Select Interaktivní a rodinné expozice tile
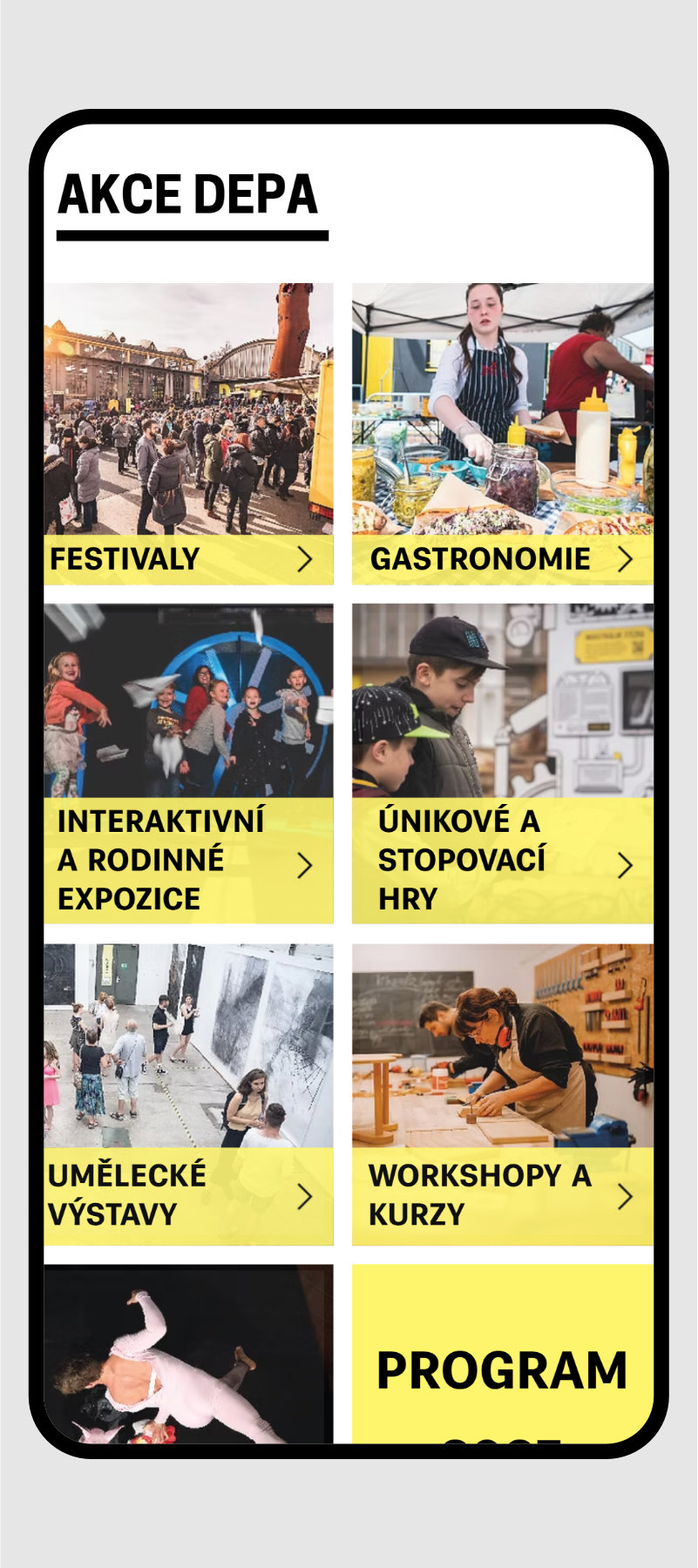Viewport: 698px width, 1568px height. coord(188,764)
